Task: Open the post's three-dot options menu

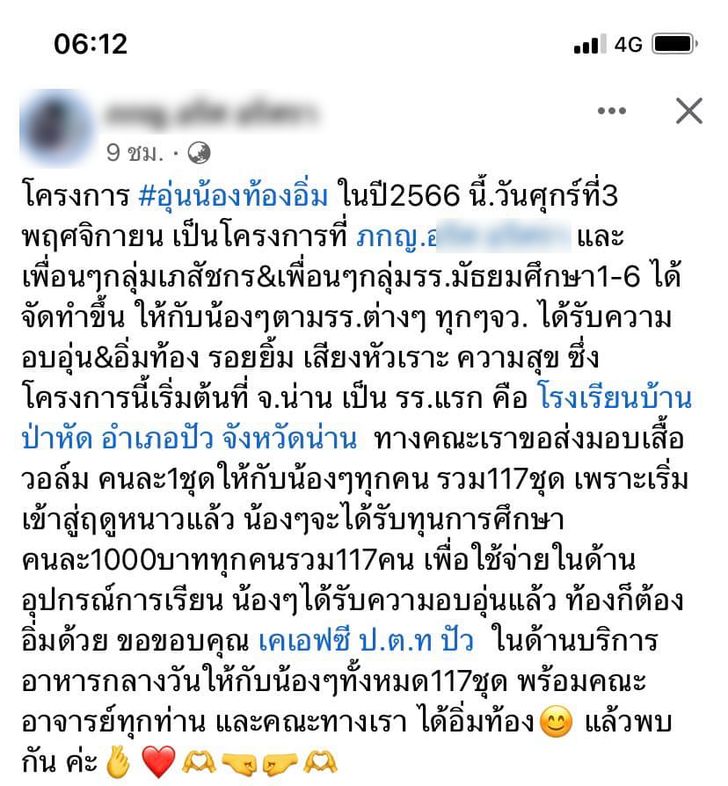Action: point(611,112)
